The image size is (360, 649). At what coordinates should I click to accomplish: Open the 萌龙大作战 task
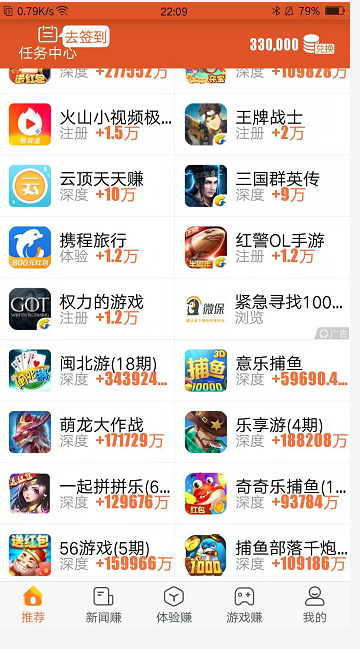87,432
